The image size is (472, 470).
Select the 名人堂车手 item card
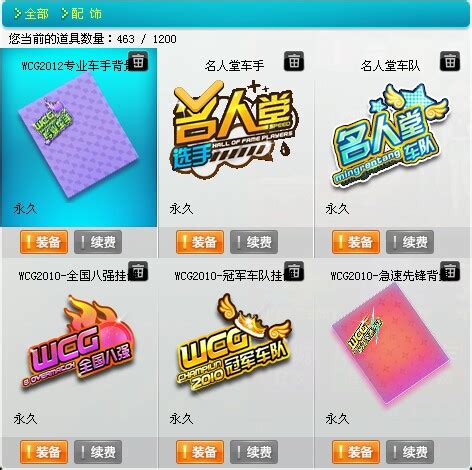point(235,138)
